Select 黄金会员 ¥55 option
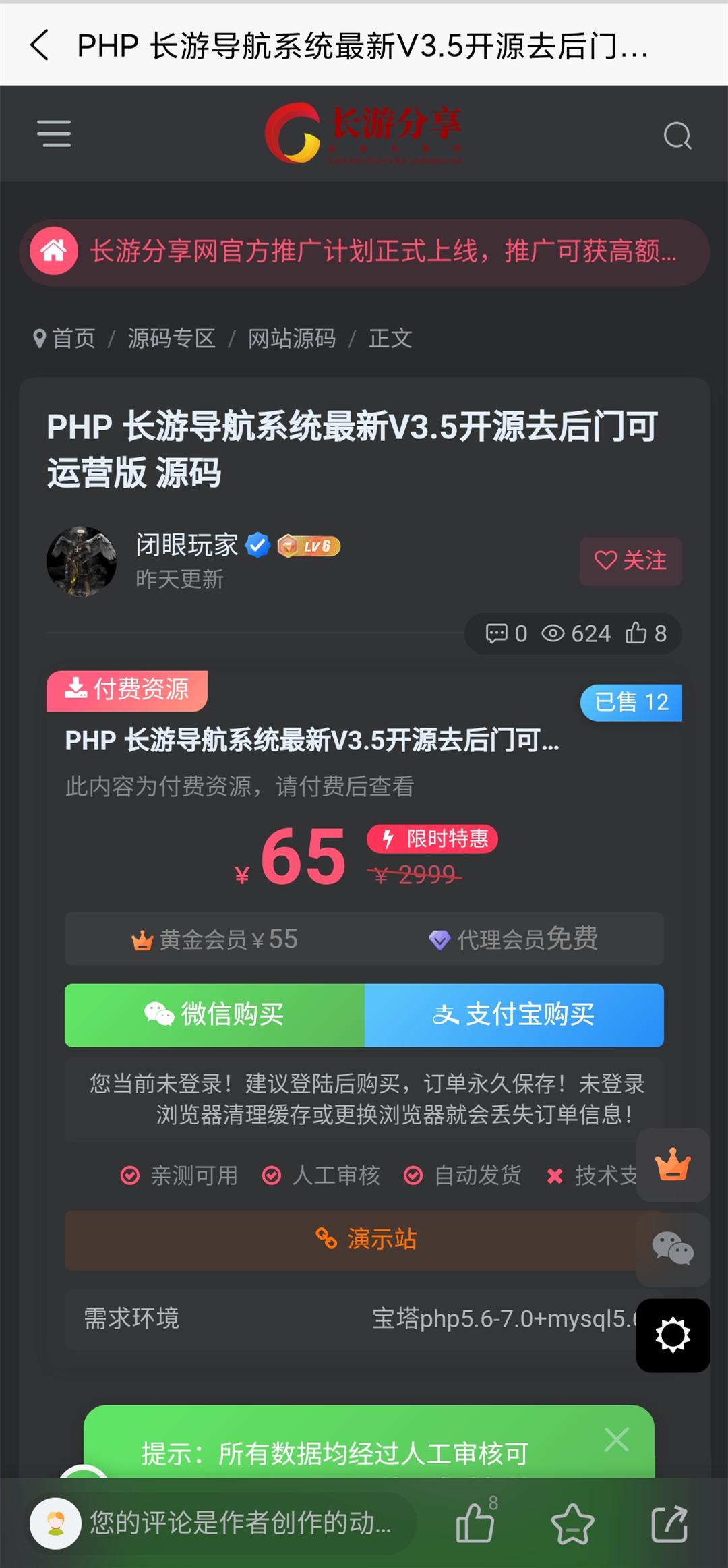The height and width of the screenshot is (1568, 728). tap(214, 939)
